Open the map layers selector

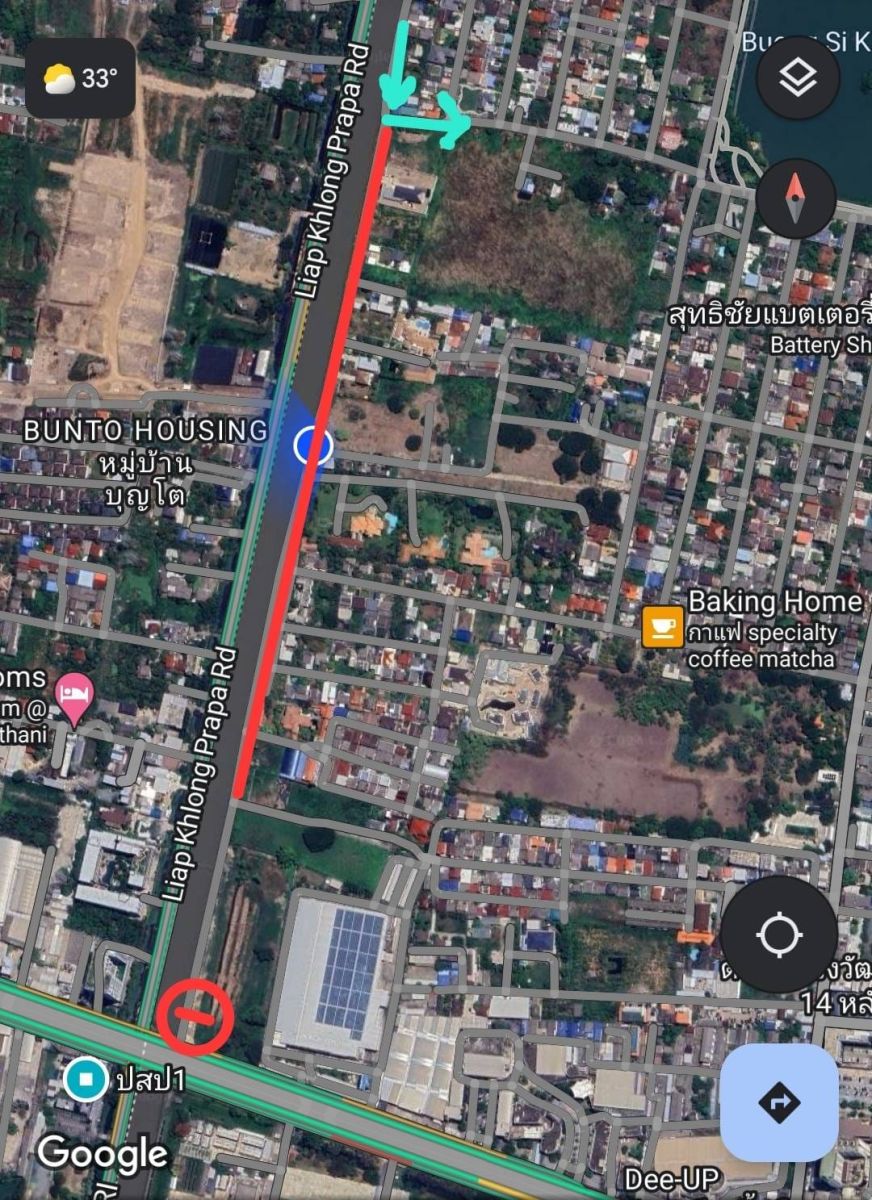(797, 78)
